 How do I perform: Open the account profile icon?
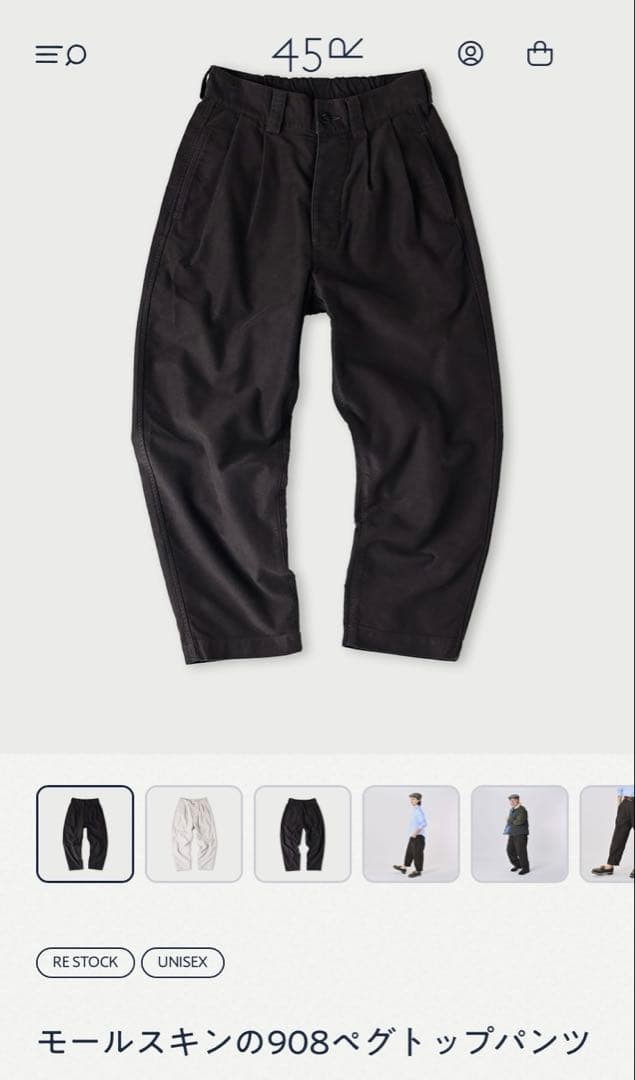(470, 54)
